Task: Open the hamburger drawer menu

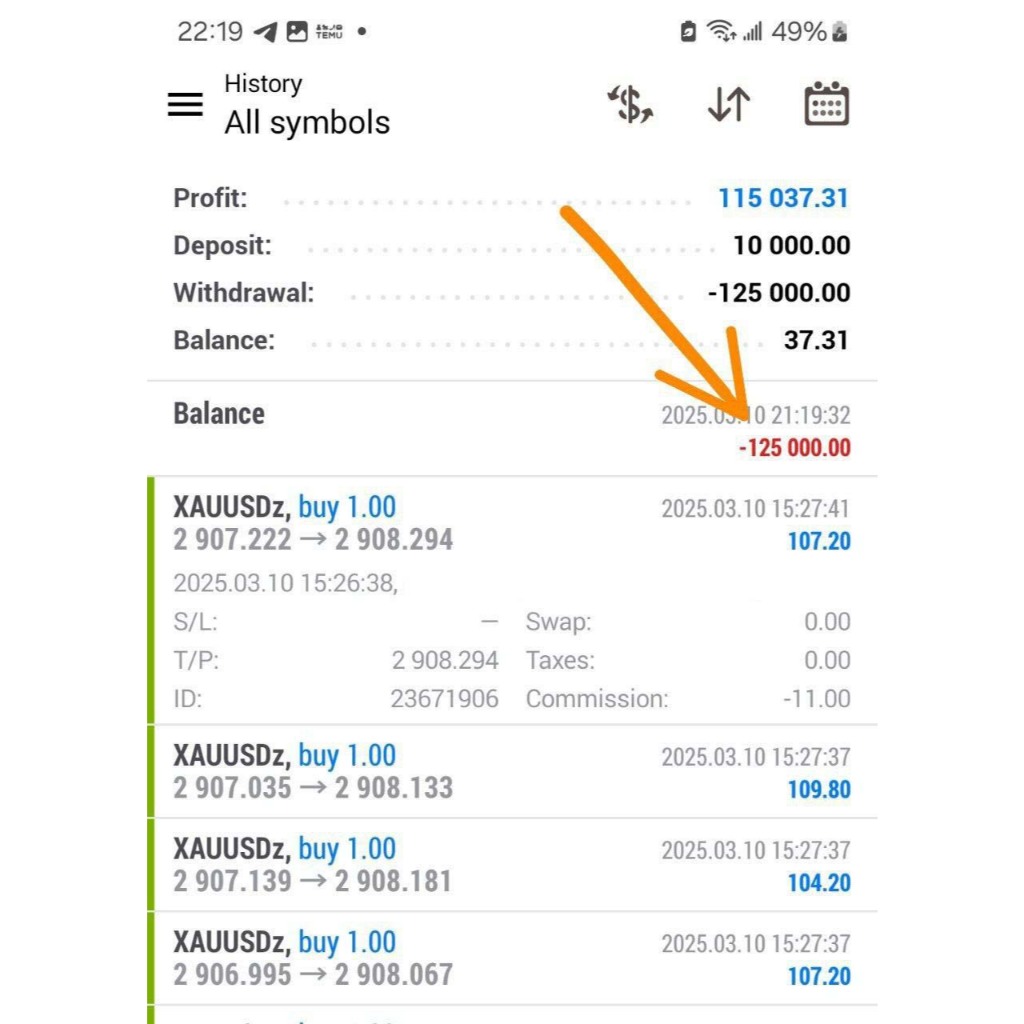Action: point(185,104)
